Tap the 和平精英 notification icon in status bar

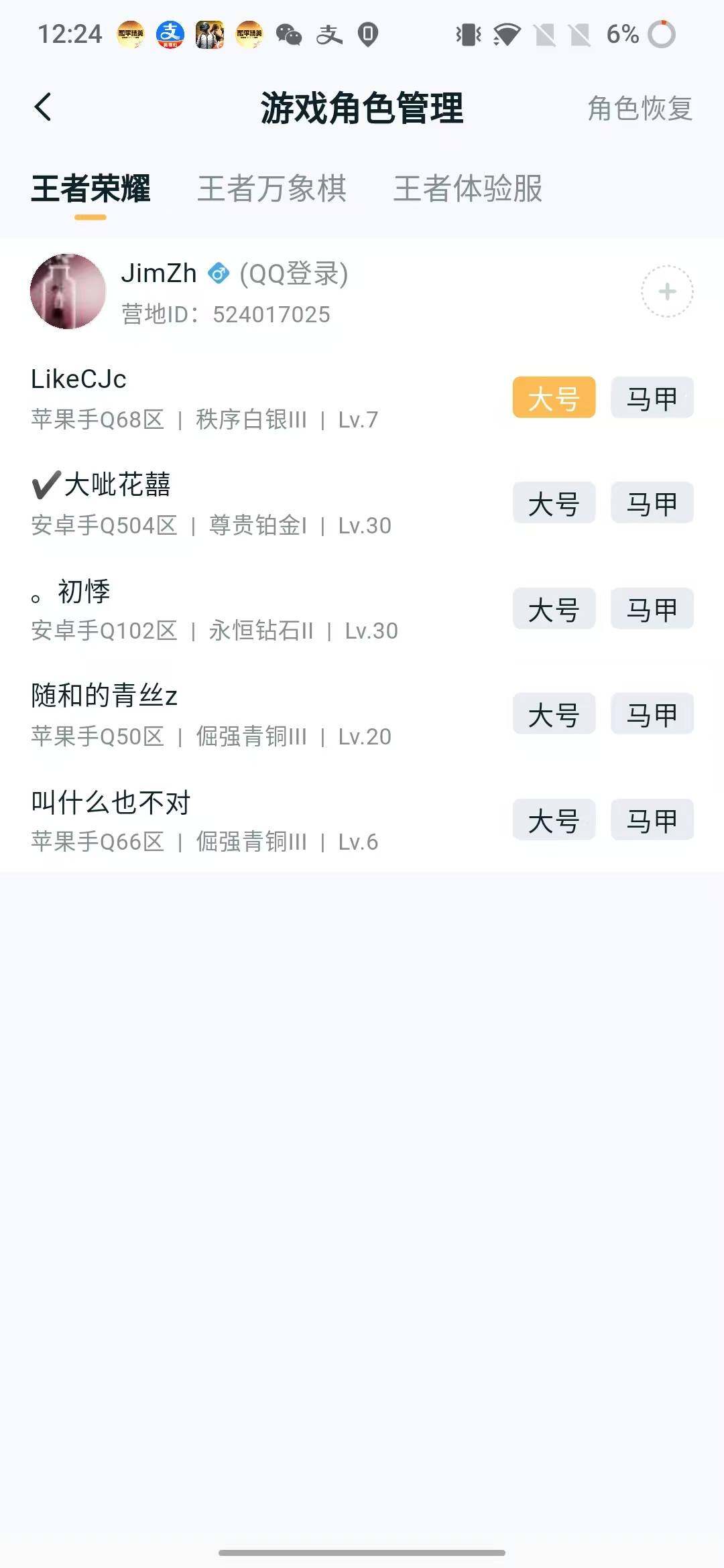pyautogui.click(x=131, y=34)
